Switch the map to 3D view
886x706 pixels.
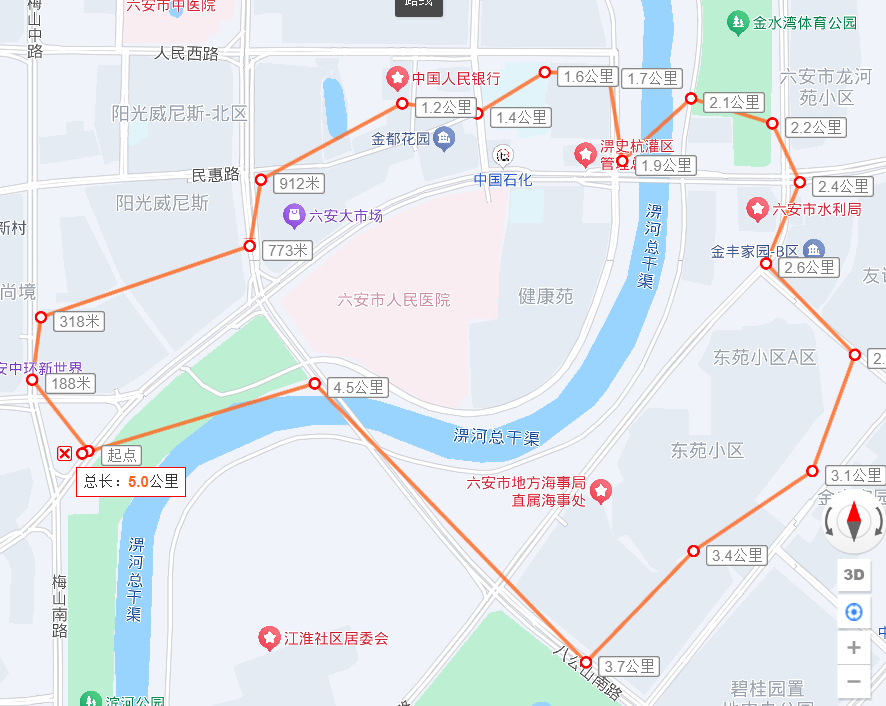[853, 574]
